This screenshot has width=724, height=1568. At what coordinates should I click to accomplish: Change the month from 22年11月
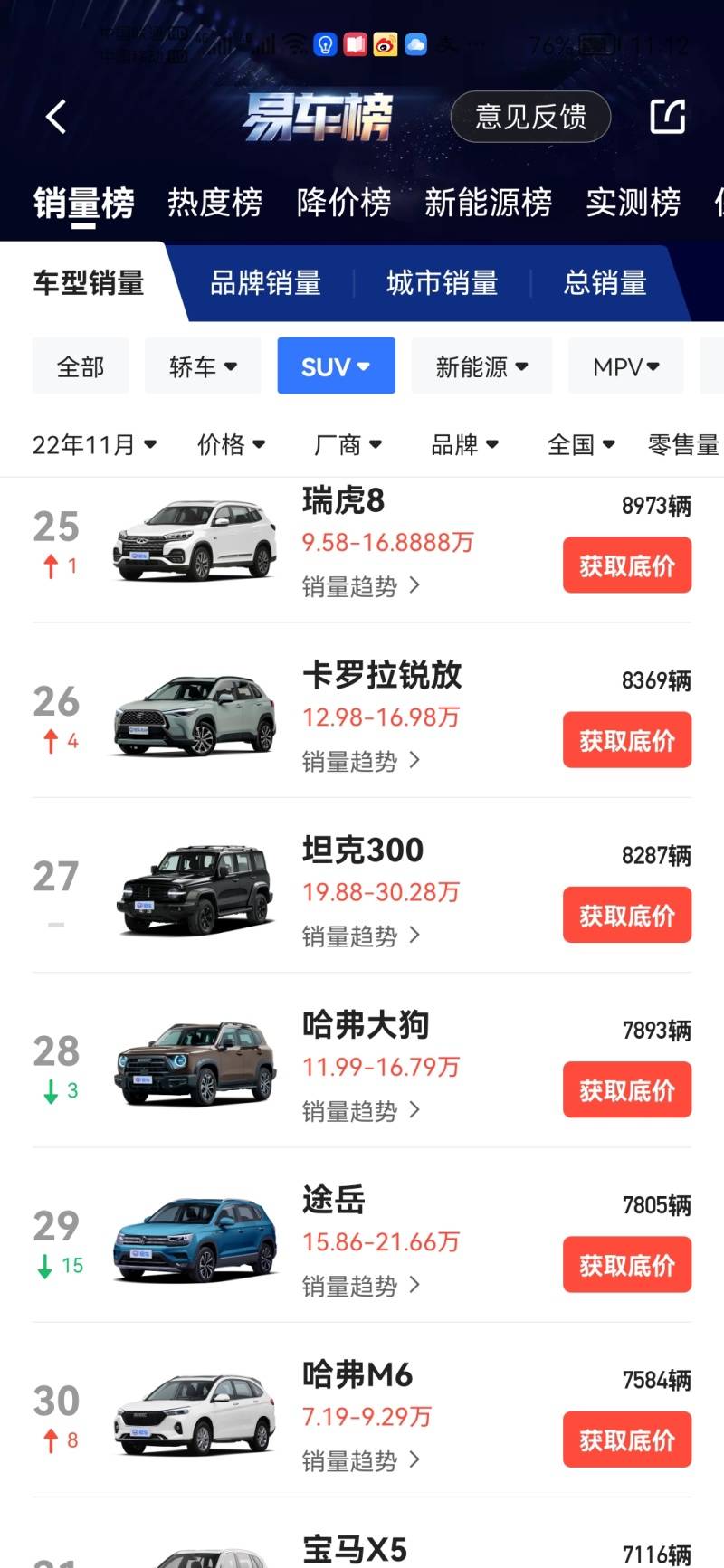coord(94,444)
